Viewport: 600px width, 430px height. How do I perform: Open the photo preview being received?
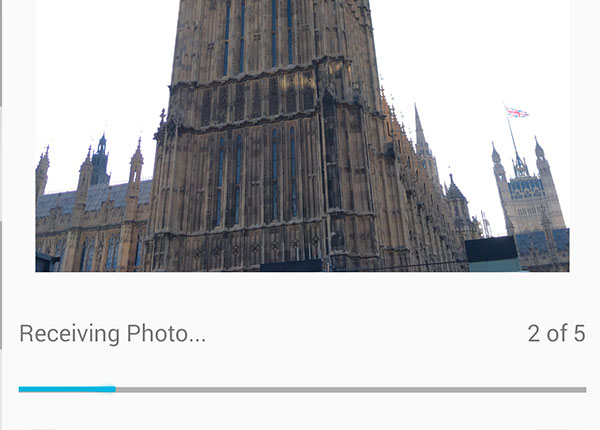302,135
